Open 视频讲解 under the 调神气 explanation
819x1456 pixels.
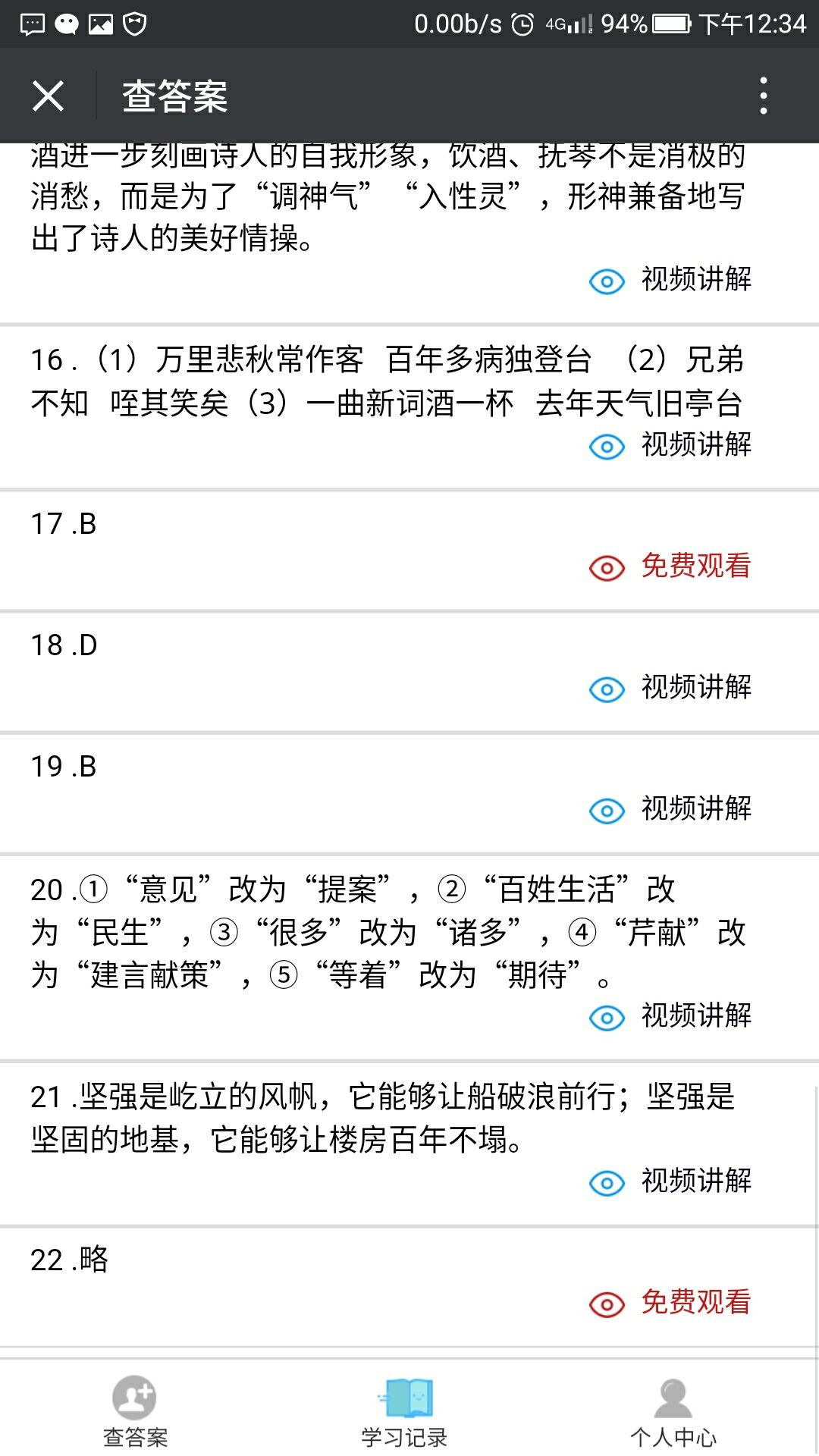(670, 281)
